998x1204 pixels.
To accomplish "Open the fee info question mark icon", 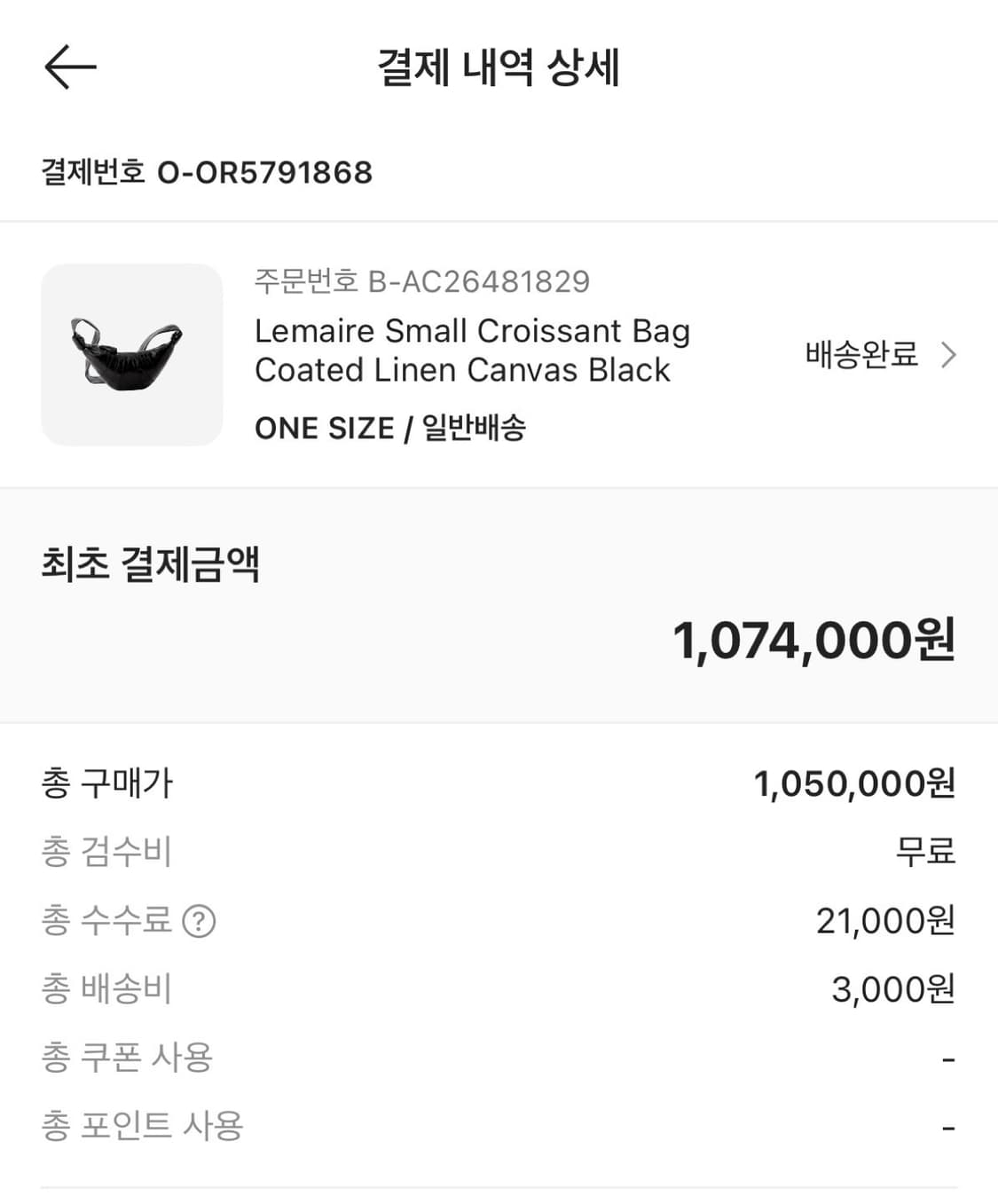I will click(200, 923).
